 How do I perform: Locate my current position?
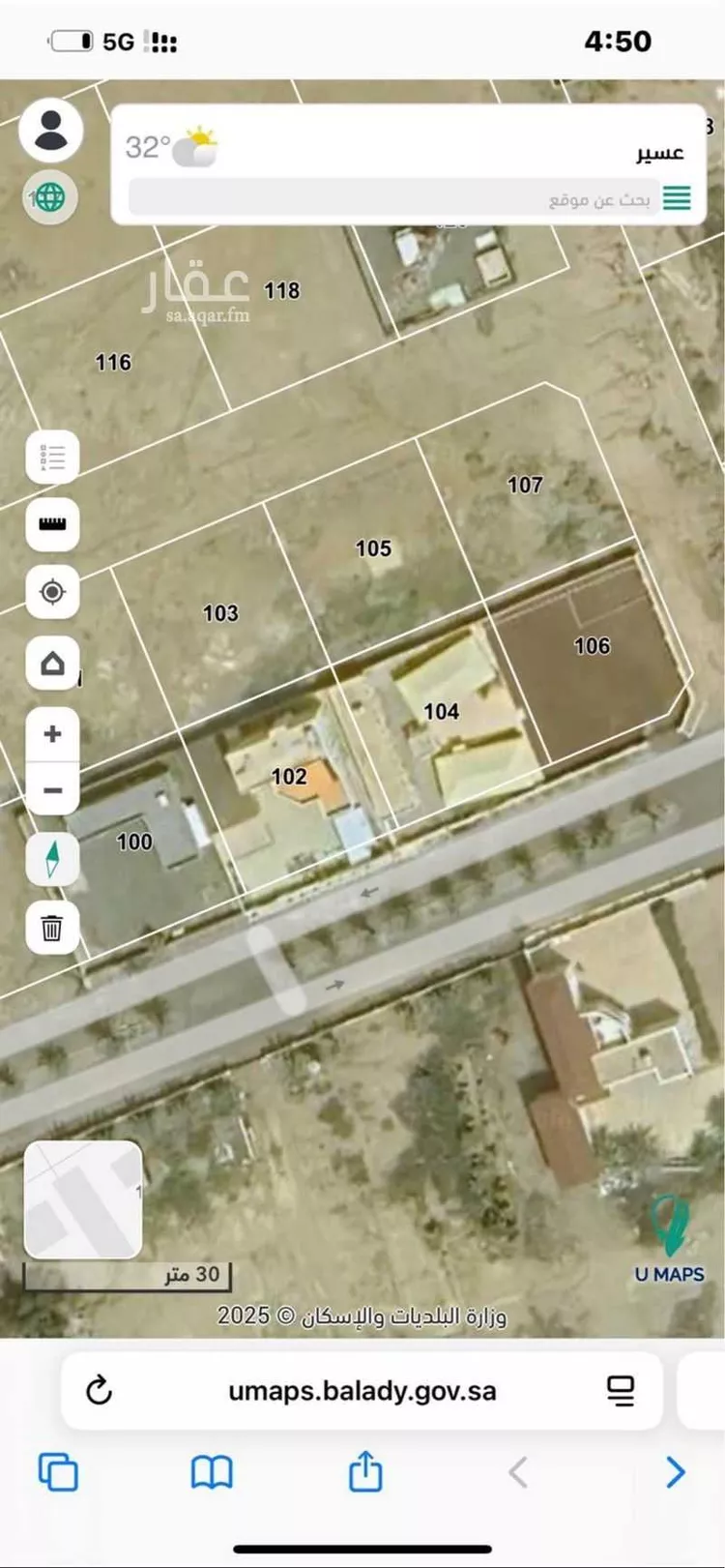(52, 591)
